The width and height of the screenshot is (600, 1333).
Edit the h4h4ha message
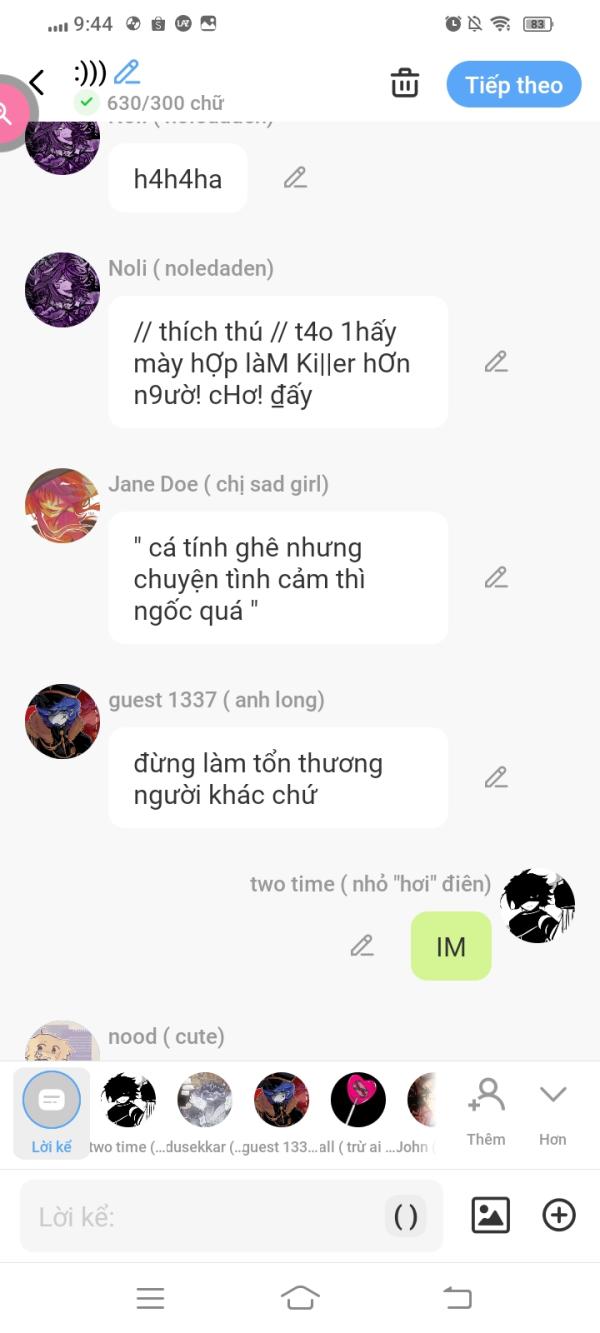(295, 178)
